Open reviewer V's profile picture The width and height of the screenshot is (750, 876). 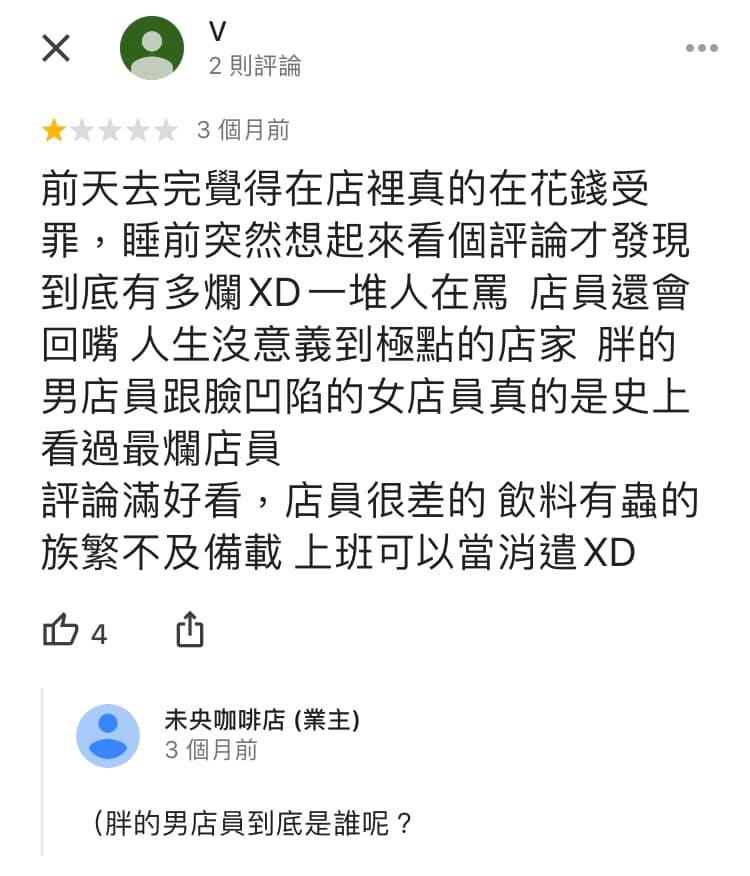tap(152, 49)
